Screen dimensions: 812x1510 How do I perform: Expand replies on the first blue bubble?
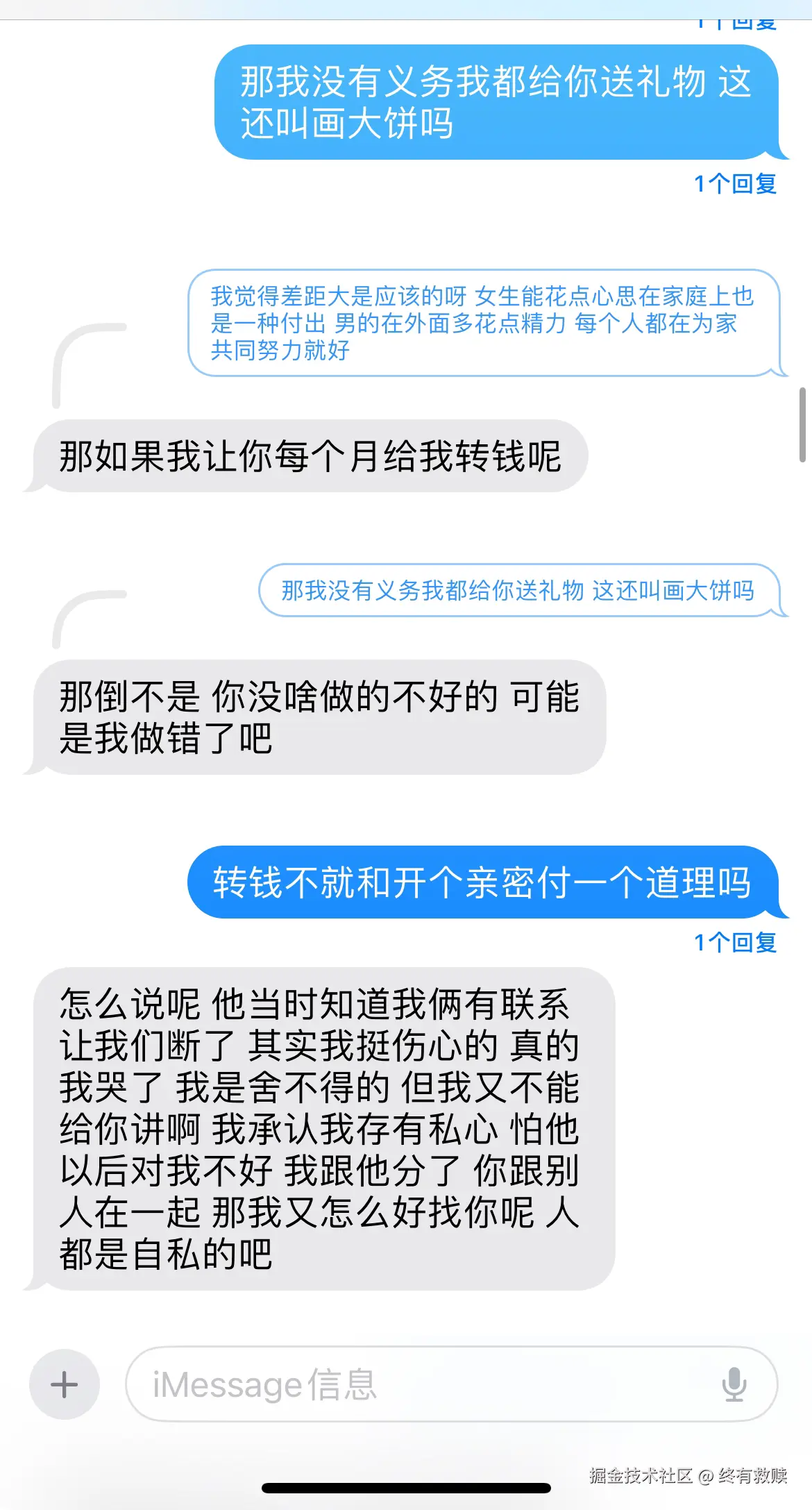pyautogui.click(x=735, y=183)
